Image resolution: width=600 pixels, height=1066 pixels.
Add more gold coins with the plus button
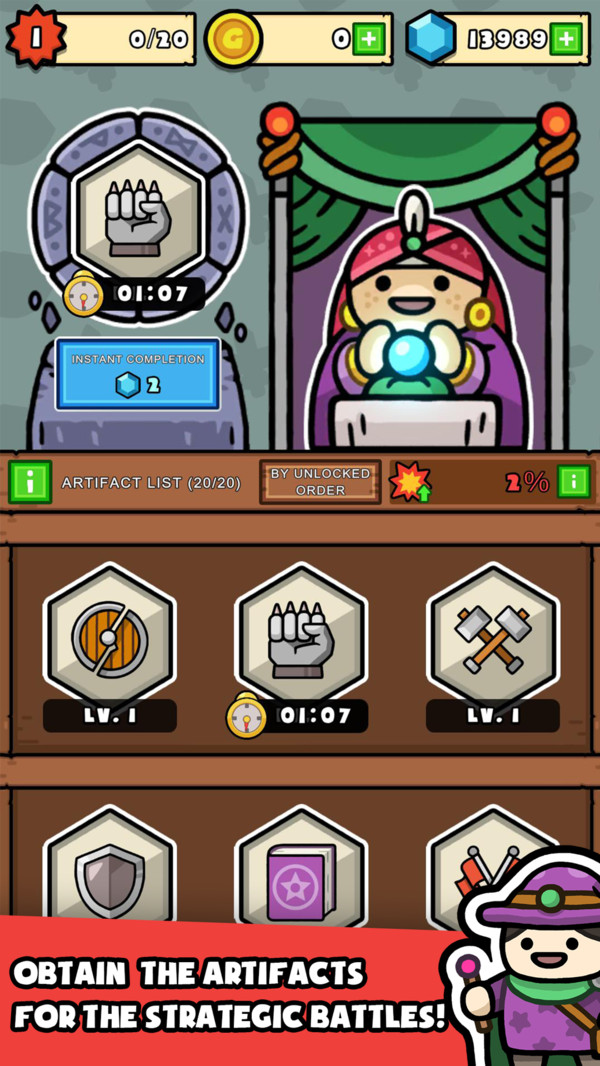click(x=369, y=39)
